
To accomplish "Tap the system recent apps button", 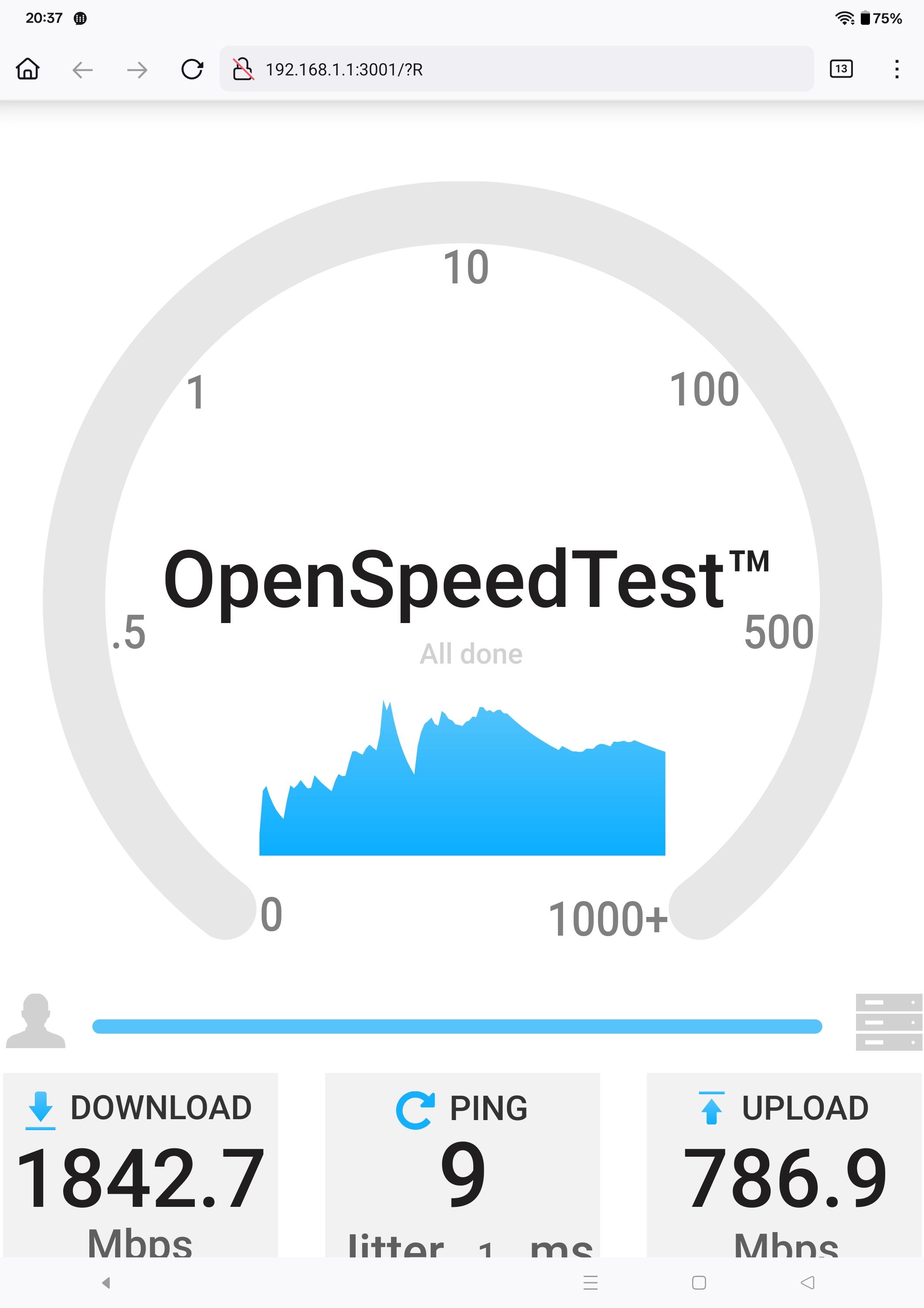I will [591, 1282].
